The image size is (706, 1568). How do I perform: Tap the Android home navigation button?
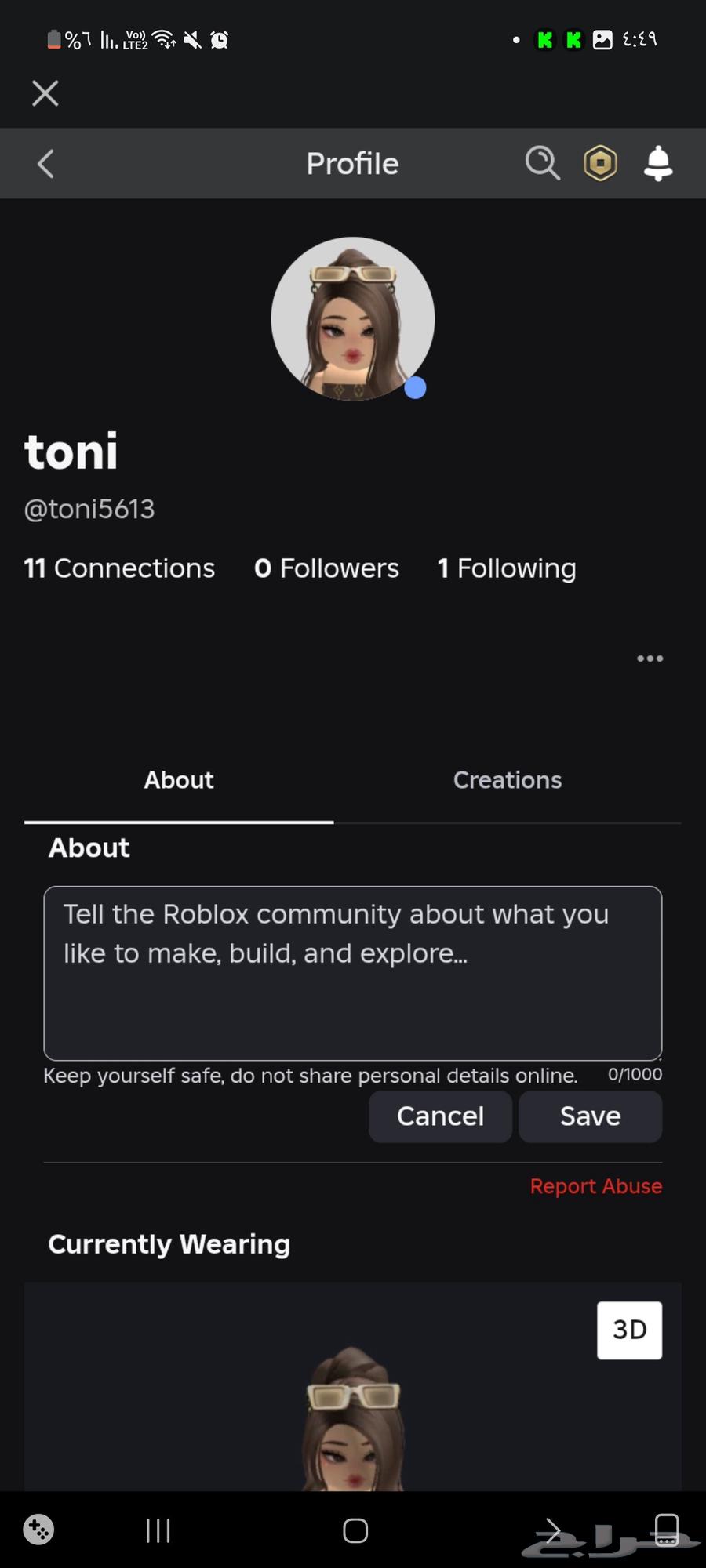[355, 1531]
